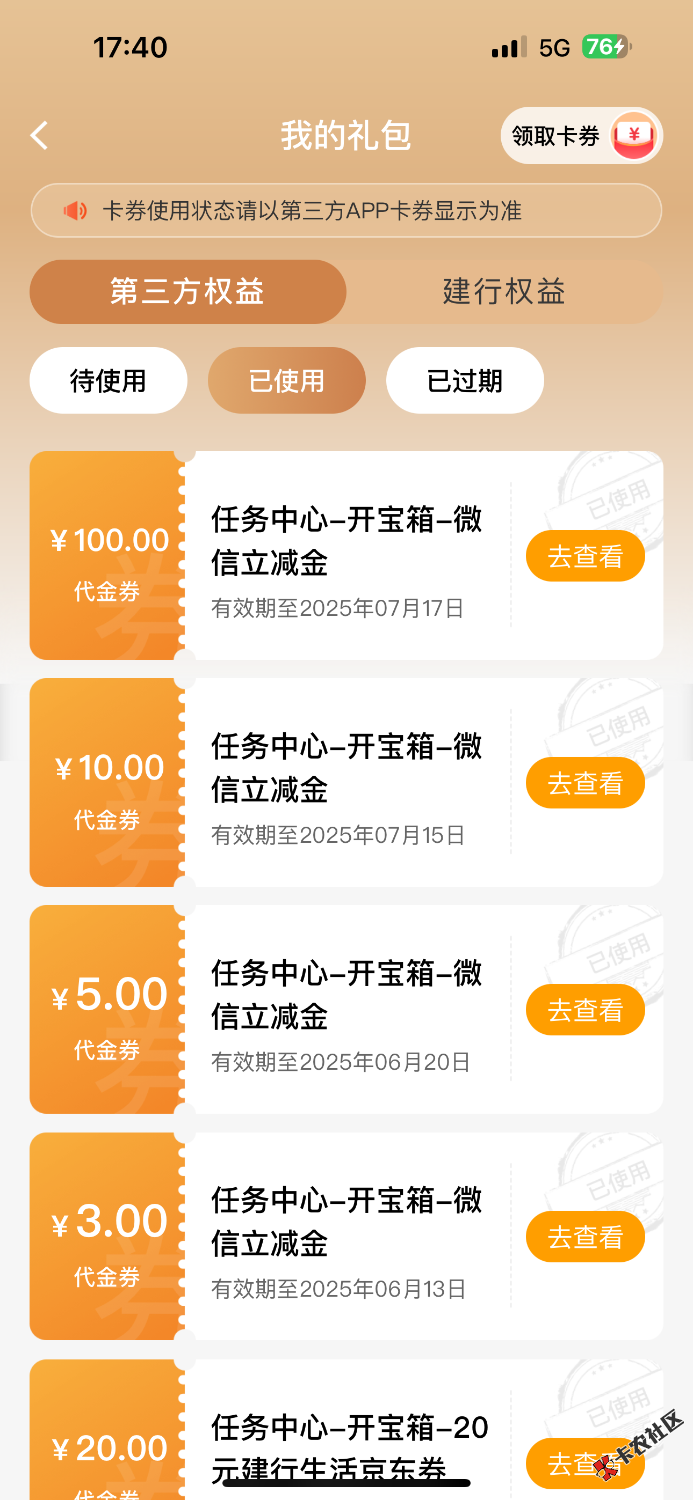Show 已过期 coupons

465,381
